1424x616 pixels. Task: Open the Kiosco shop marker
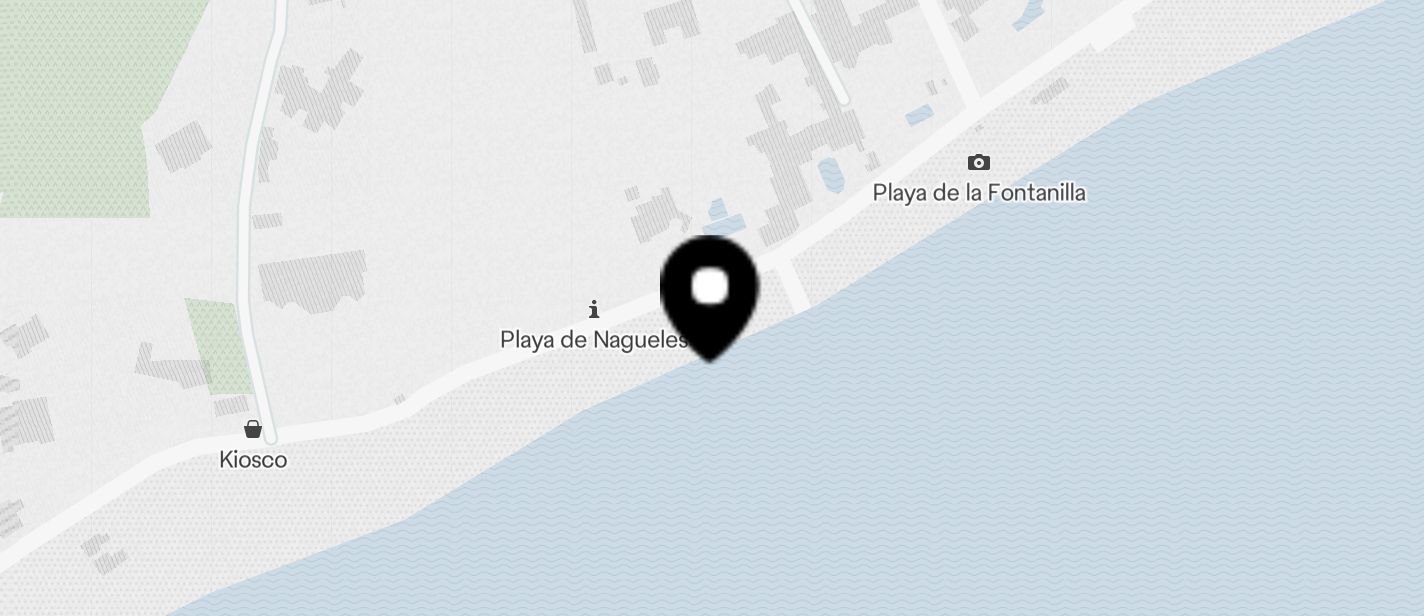pyautogui.click(x=253, y=430)
